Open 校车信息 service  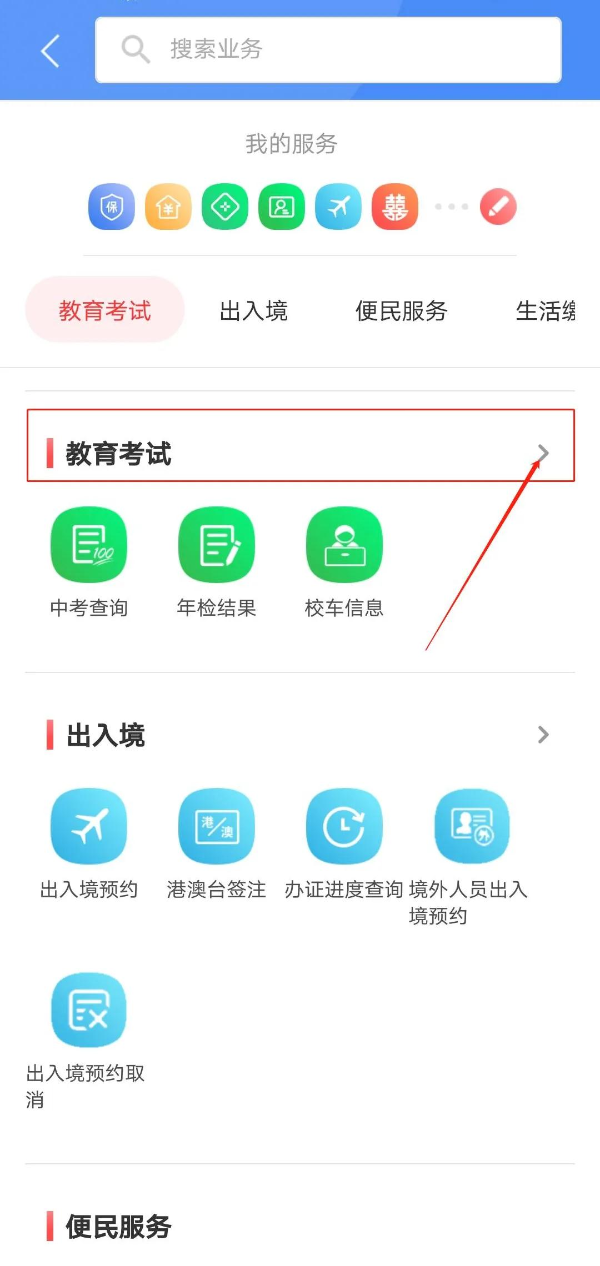point(344,546)
